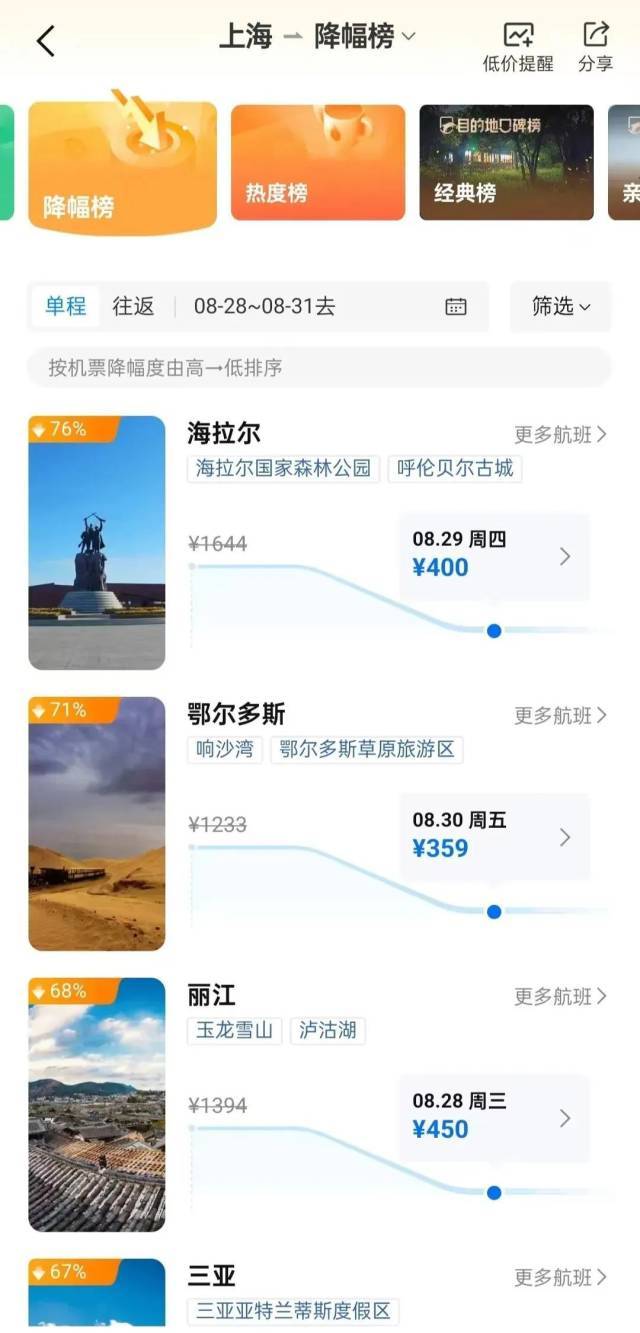View 更多航班 for 三亚
This screenshot has width=640, height=1333.
(x=560, y=1278)
